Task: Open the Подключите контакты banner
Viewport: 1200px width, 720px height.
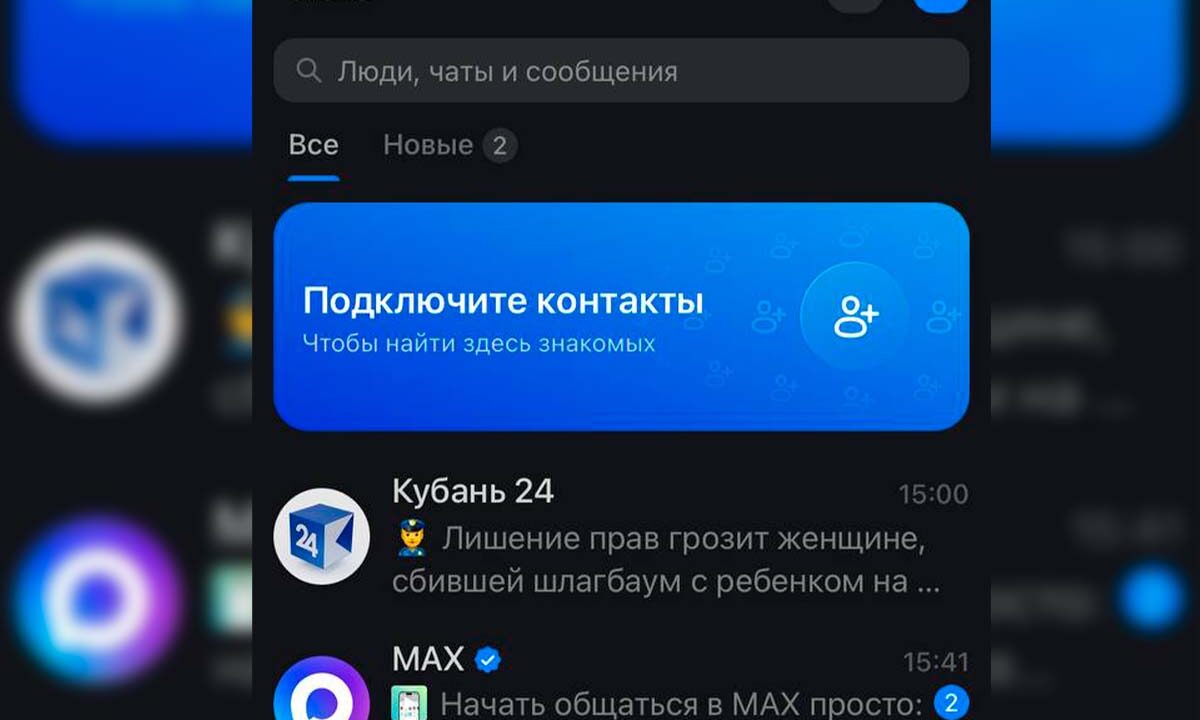Action: coord(620,317)
